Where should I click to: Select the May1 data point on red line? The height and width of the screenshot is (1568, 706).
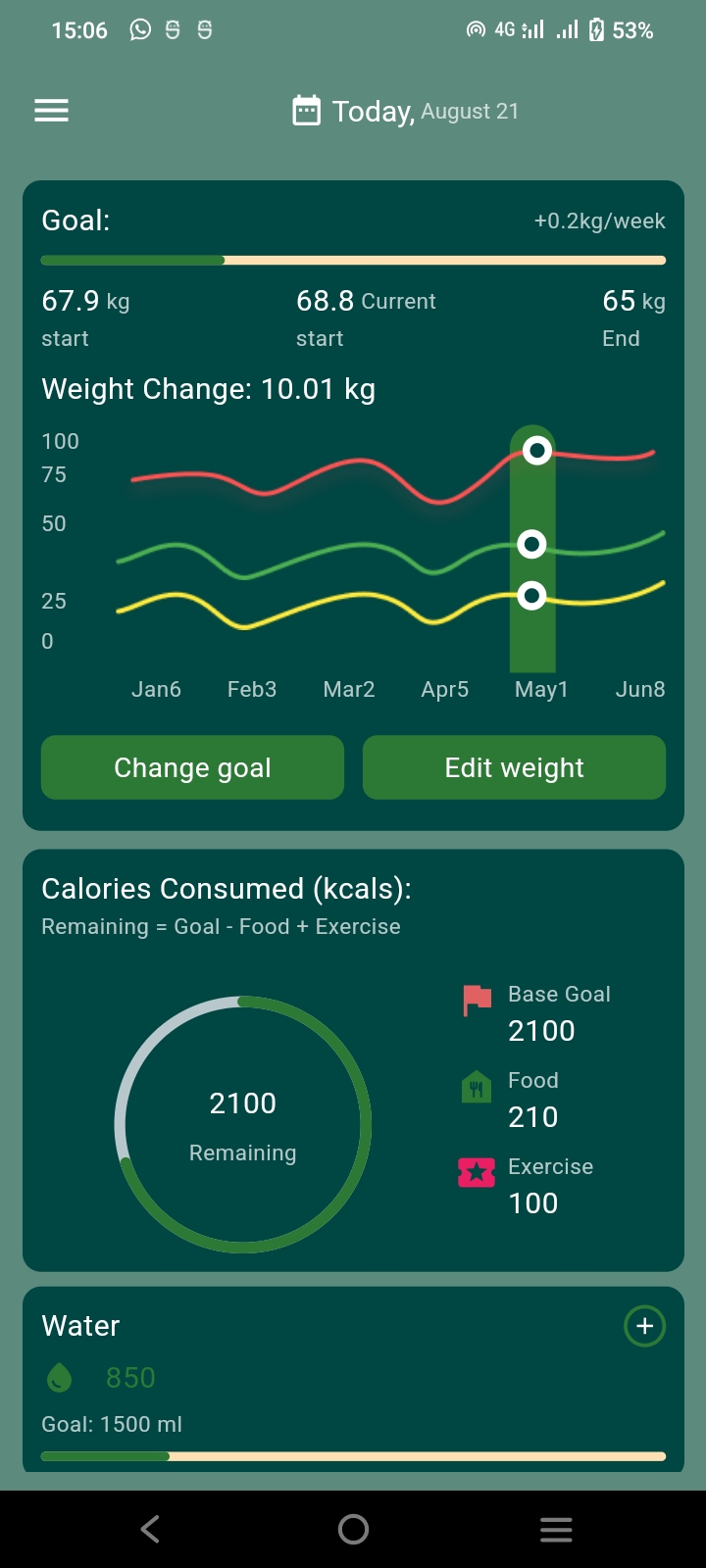(537, 451)
